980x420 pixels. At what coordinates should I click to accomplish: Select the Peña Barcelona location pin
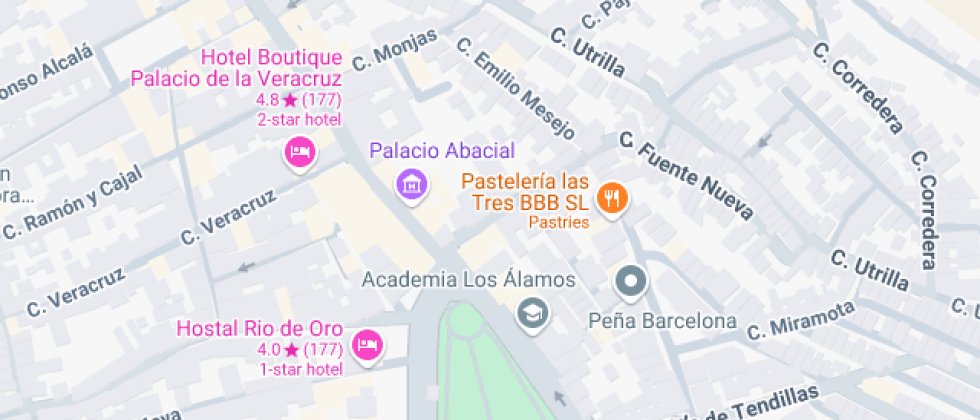point(631,283)
